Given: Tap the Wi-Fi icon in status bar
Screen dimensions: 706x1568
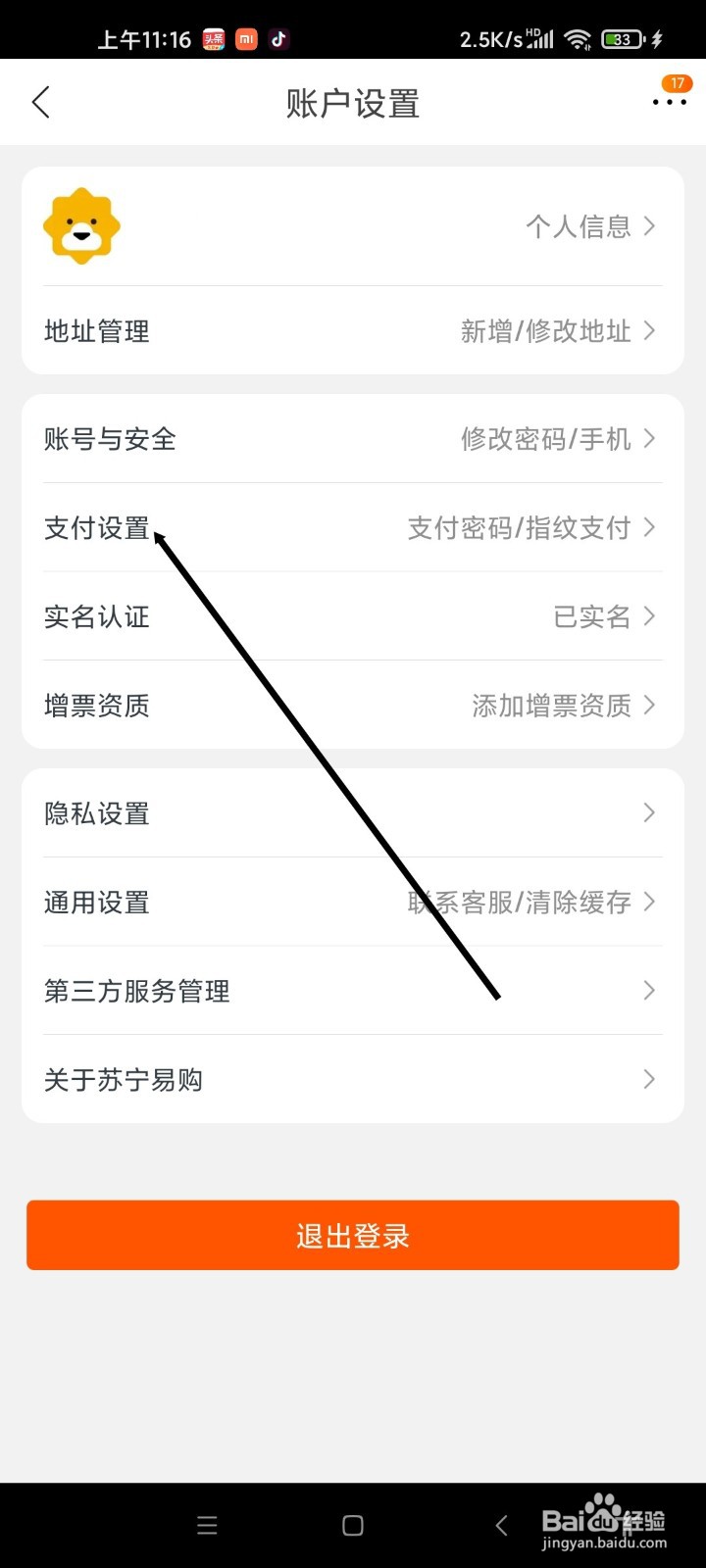Looking at the screenshot, I should coord(578,39).
